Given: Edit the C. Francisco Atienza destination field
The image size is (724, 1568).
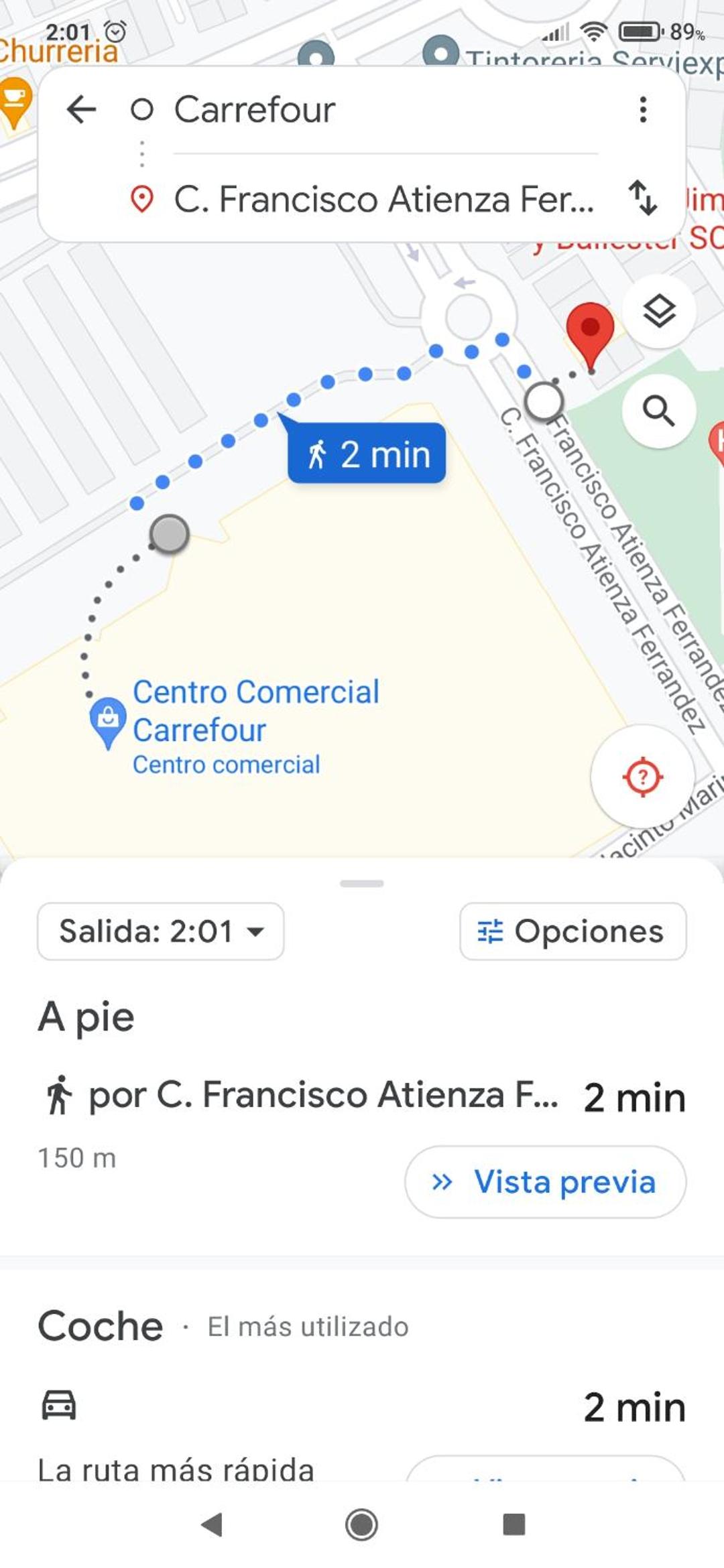Looking at the screenshot, I should point(385,199).
